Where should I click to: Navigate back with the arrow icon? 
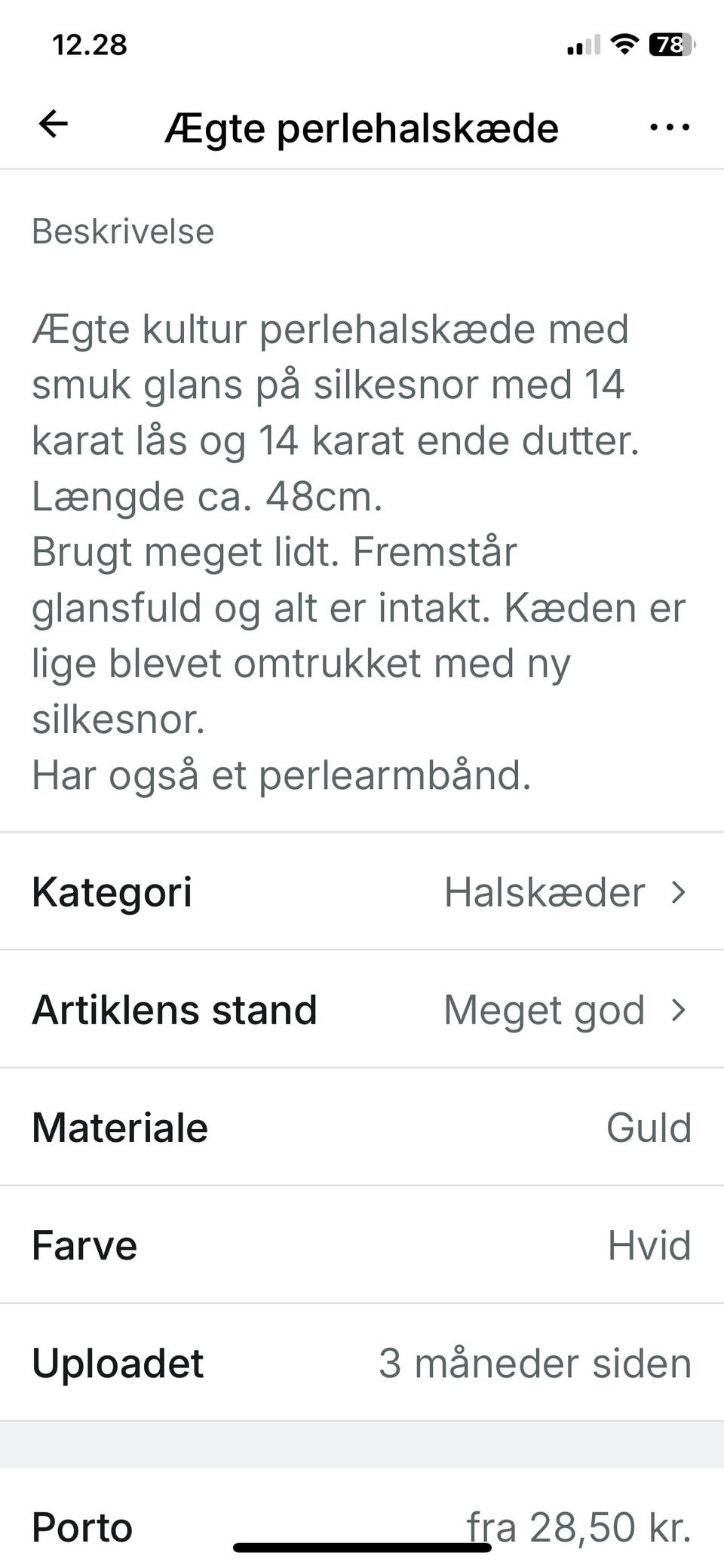click(53, 125)
